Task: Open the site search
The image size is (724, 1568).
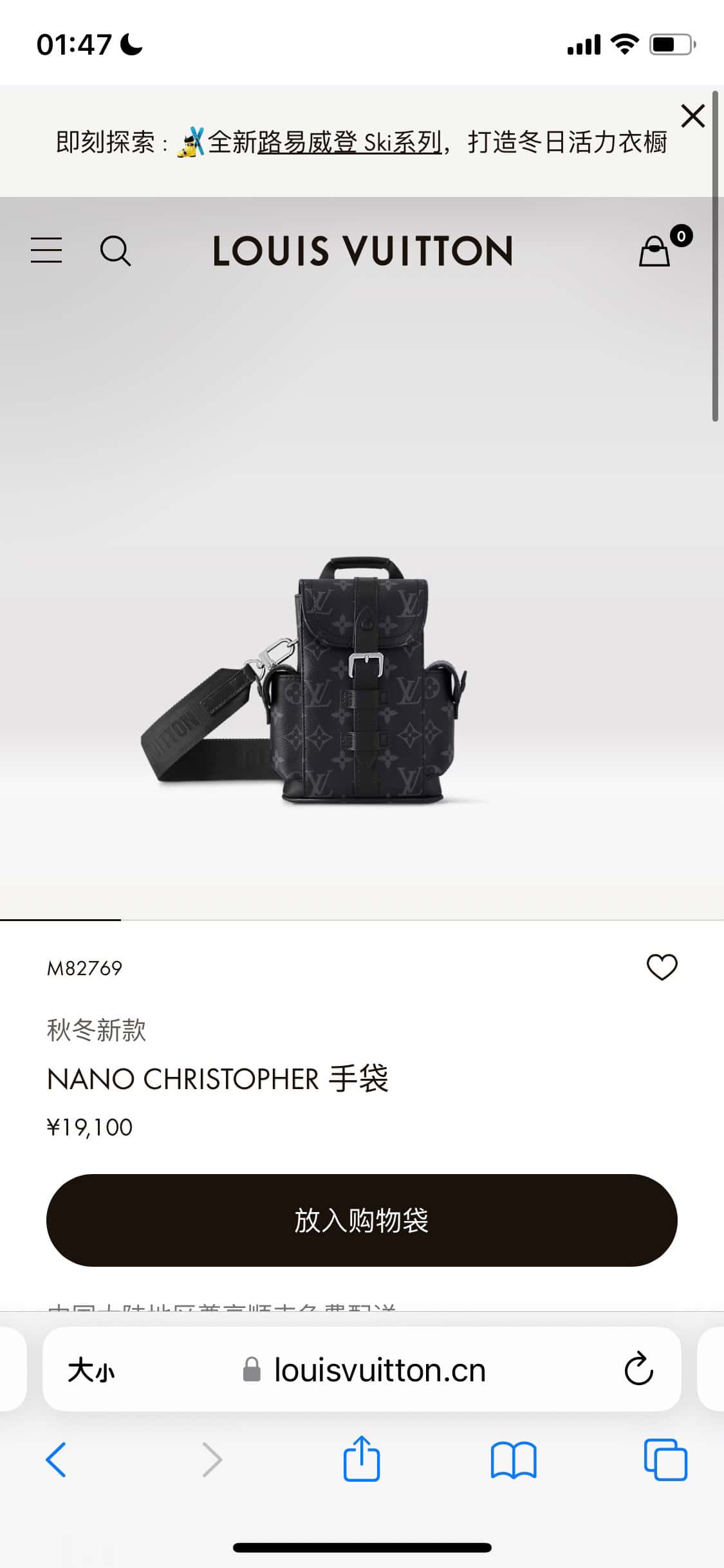Action: [x=115, y=250]
